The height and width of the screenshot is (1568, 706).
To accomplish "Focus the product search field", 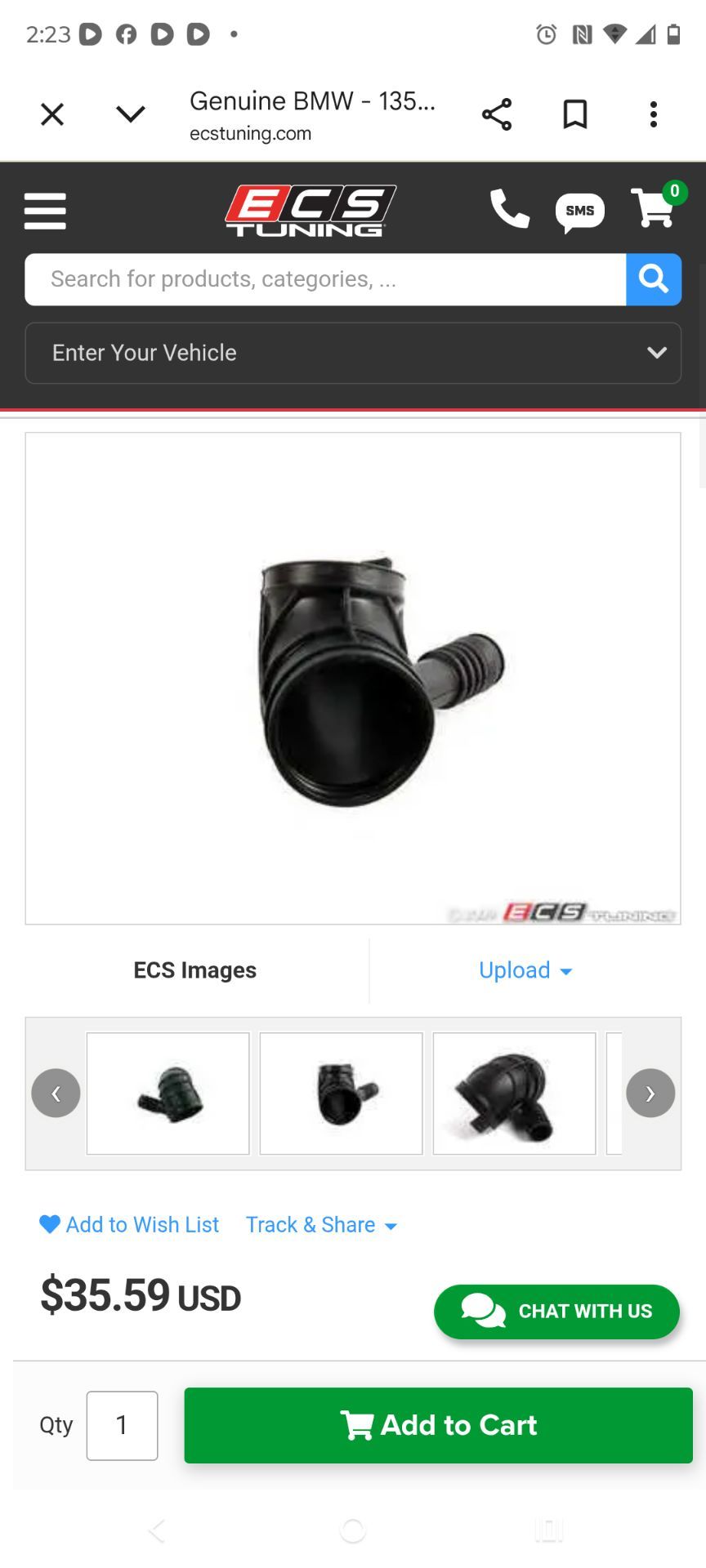I will (325, 279).
